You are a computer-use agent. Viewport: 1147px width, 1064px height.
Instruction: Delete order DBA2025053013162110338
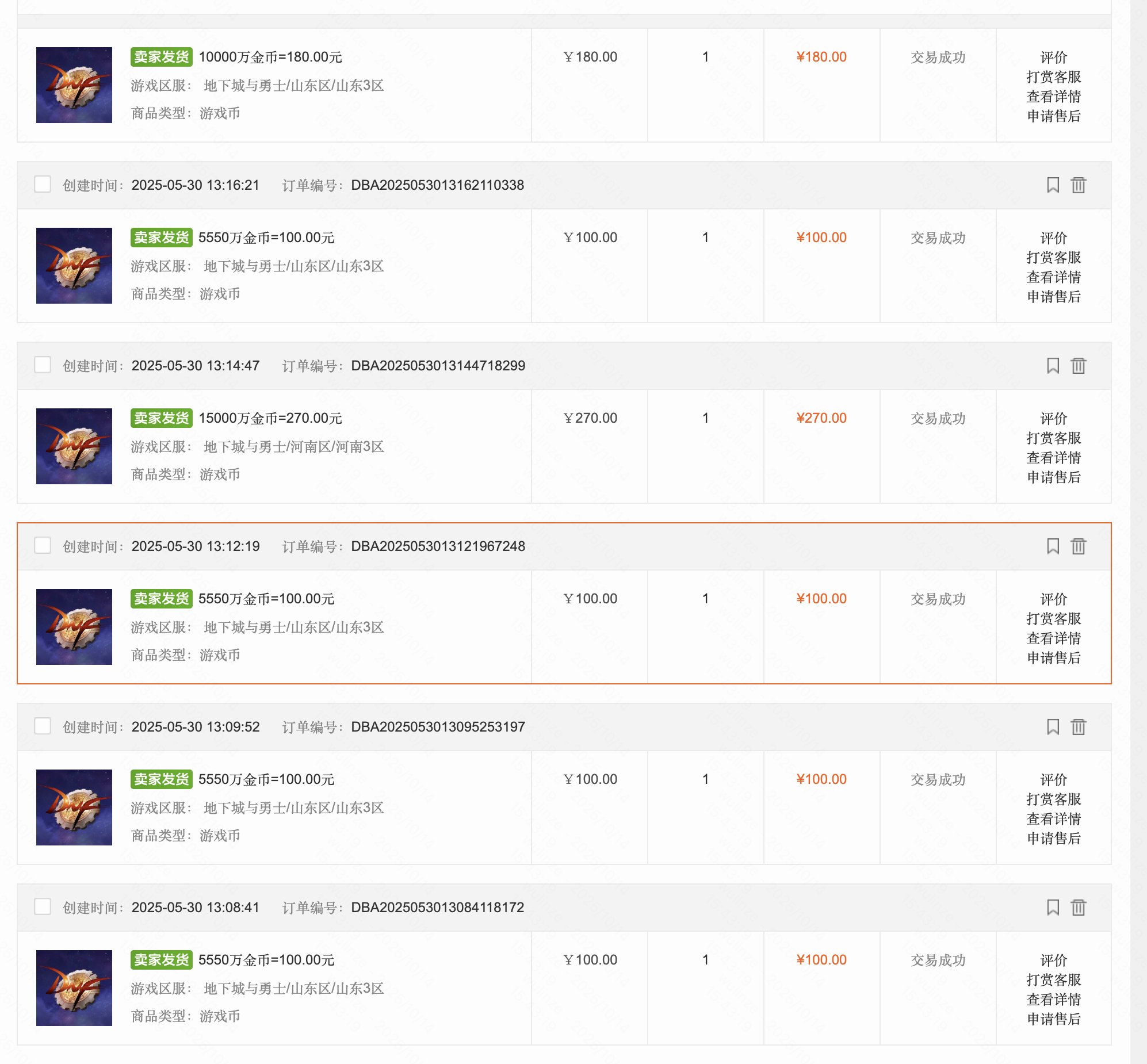coord(1078,185)
